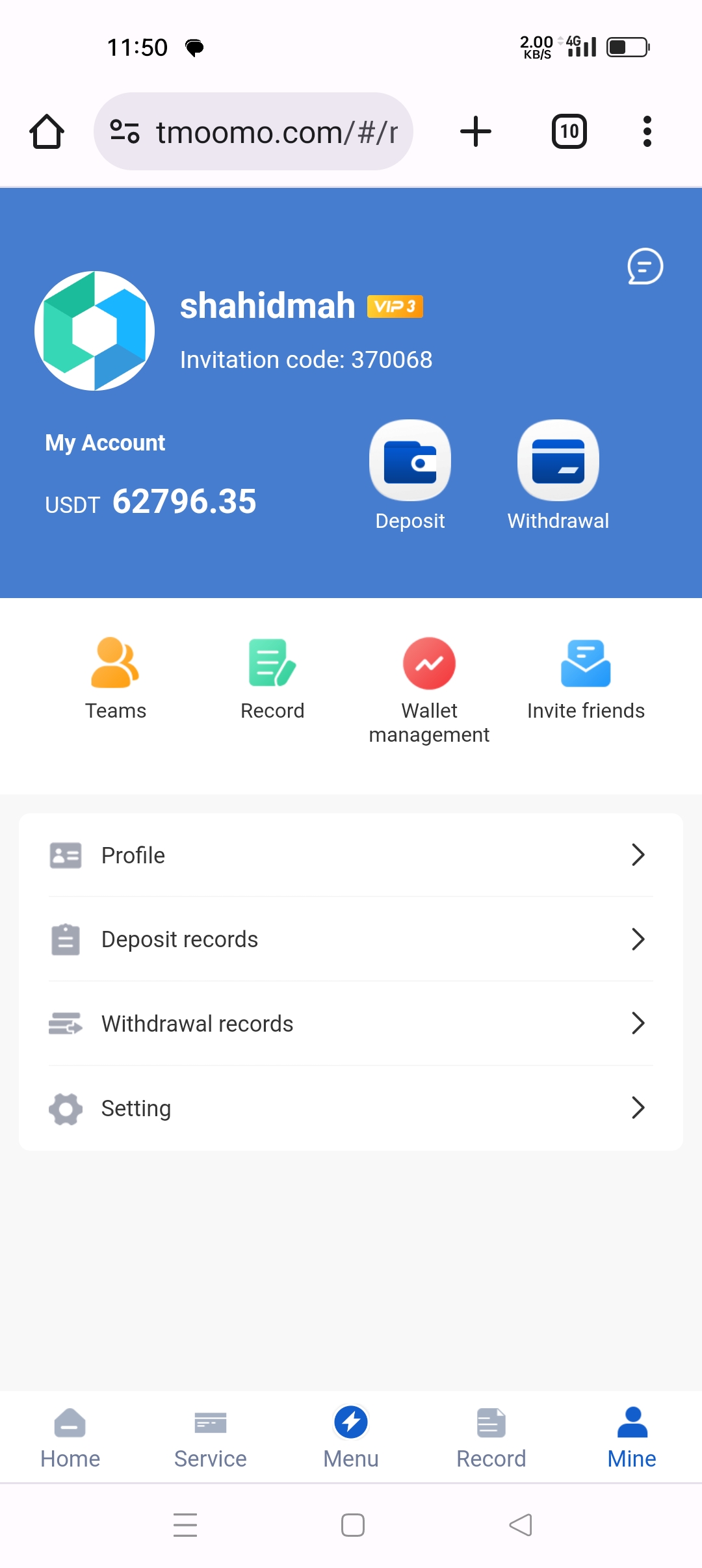
Task: Expand Deposit records with its arrow
Action: pyautogui.click(x=639, y=939)
